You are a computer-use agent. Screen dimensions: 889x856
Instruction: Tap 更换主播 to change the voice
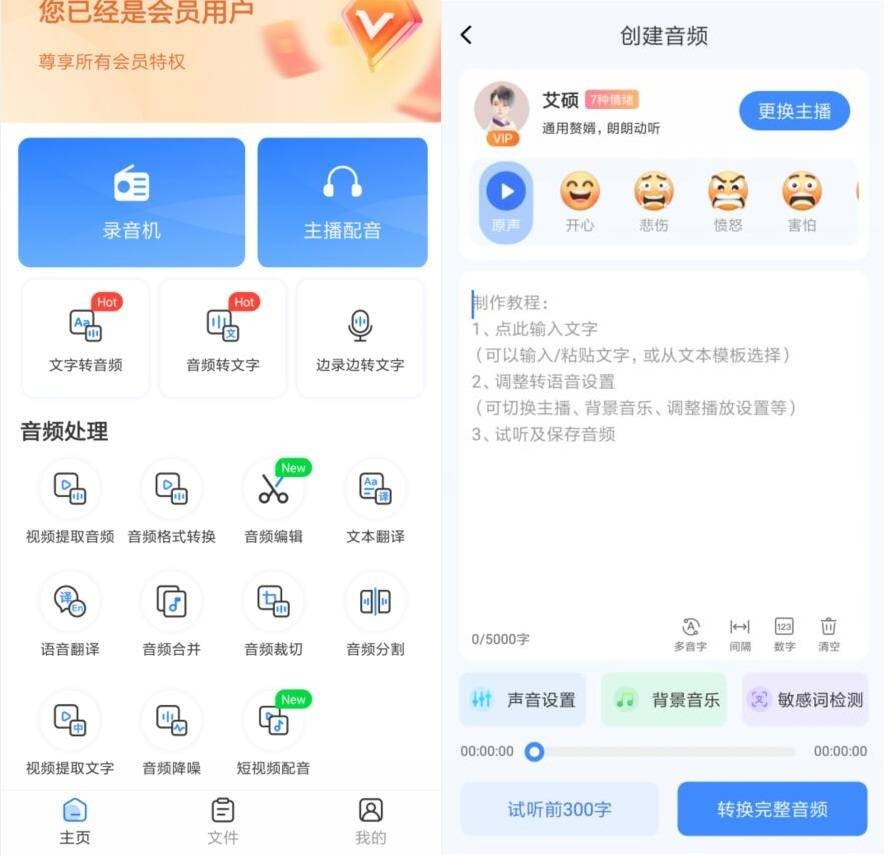(794, 111)
